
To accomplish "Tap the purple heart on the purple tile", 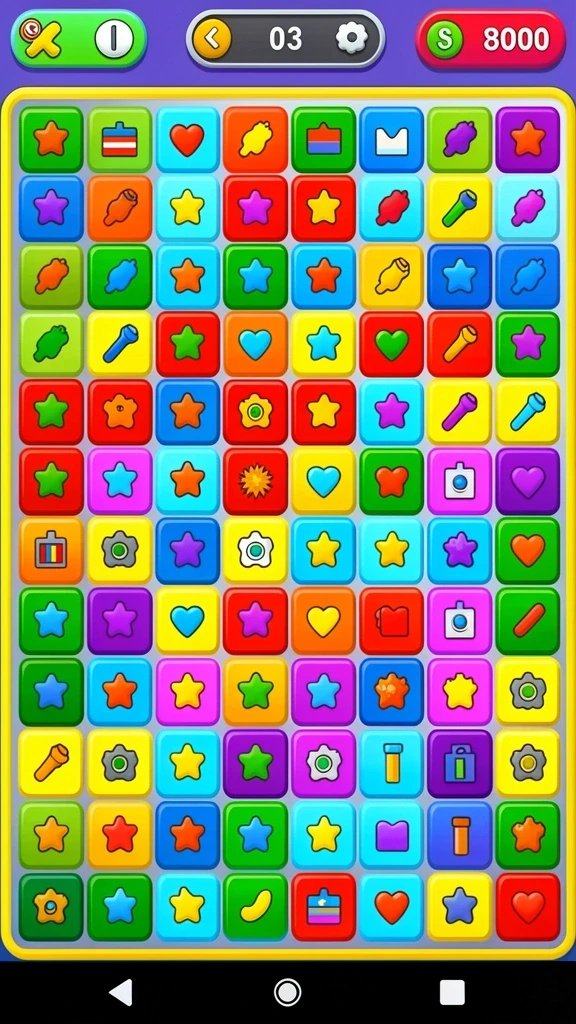I will [528, 481].
